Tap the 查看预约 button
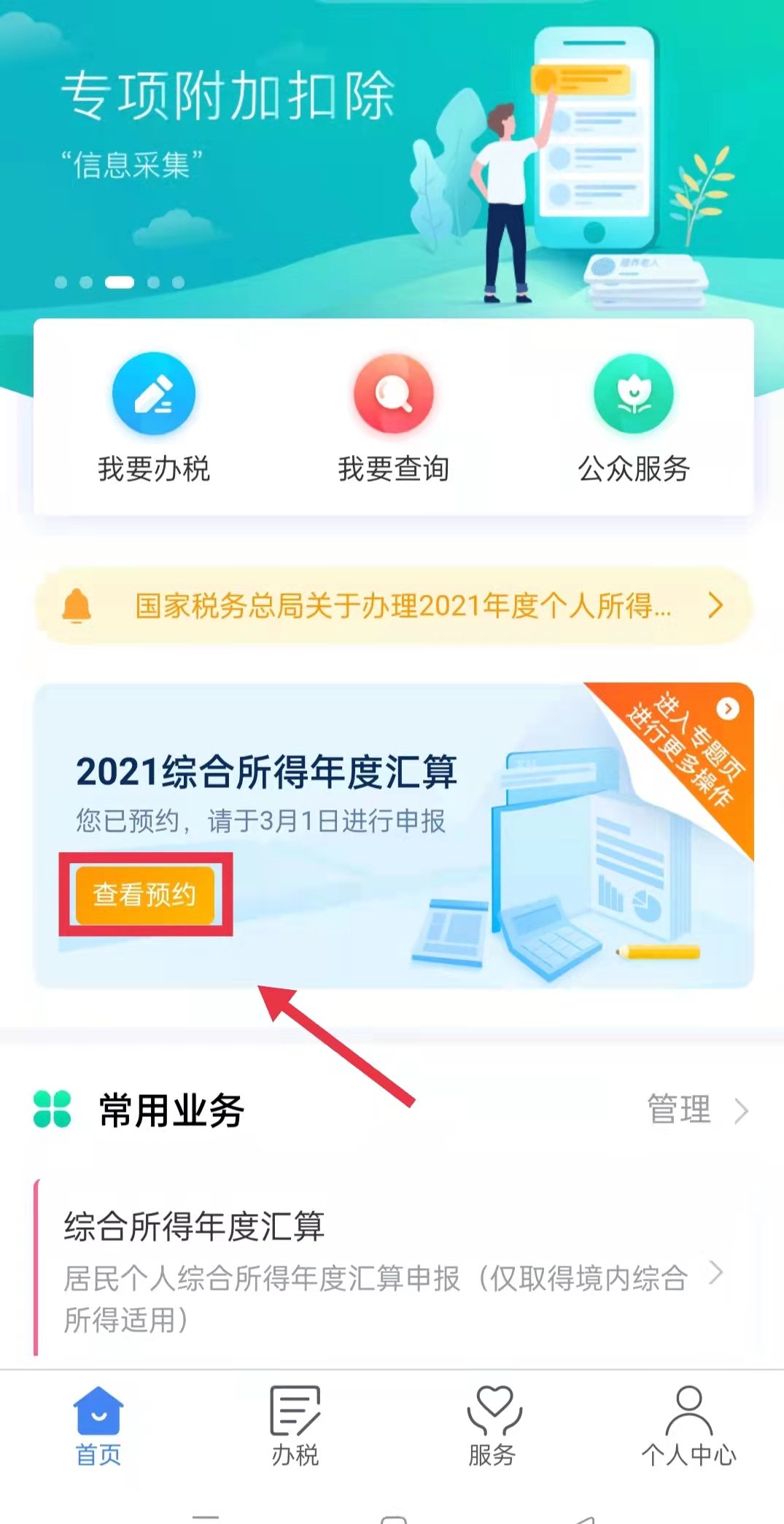 (145, 894)
